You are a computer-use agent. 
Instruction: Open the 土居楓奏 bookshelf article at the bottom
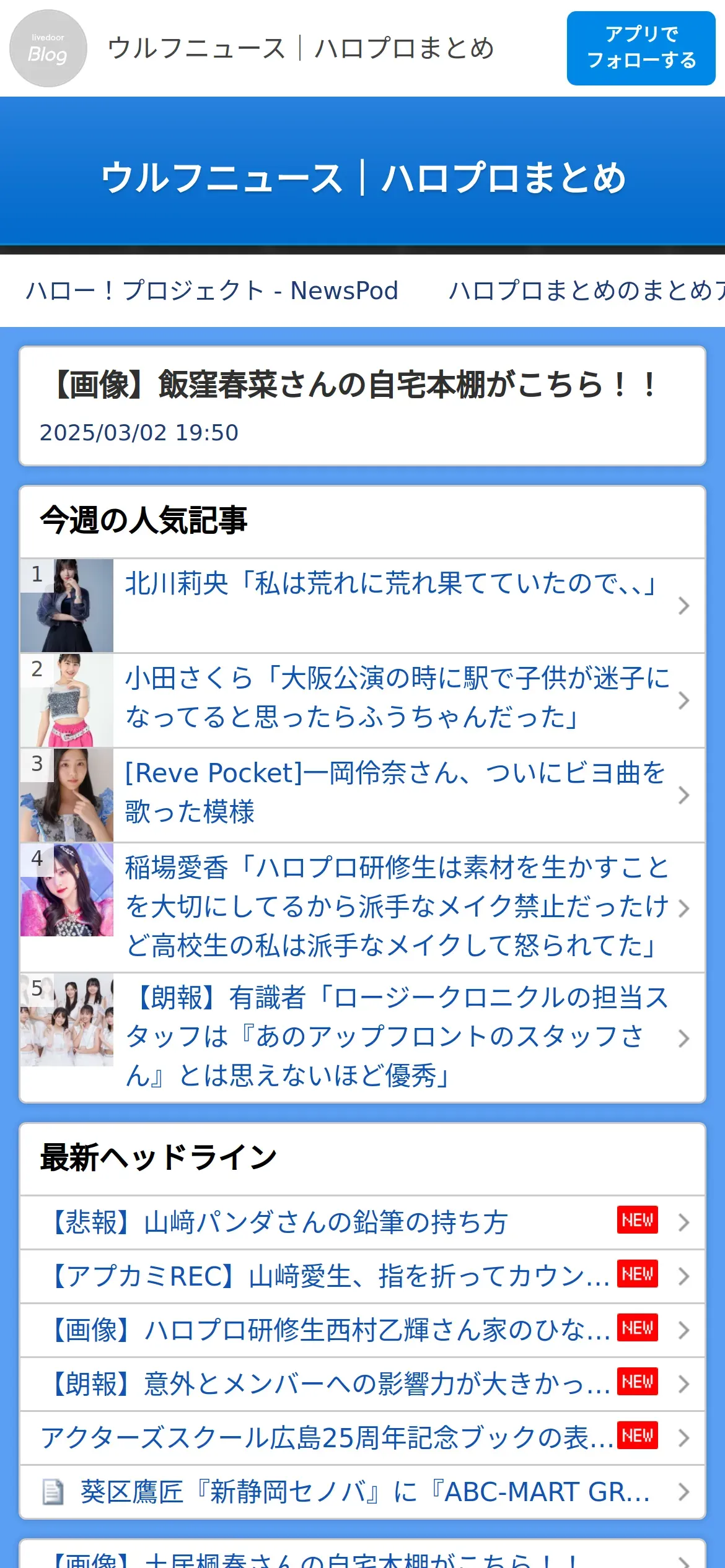(x=362, y=1556)
